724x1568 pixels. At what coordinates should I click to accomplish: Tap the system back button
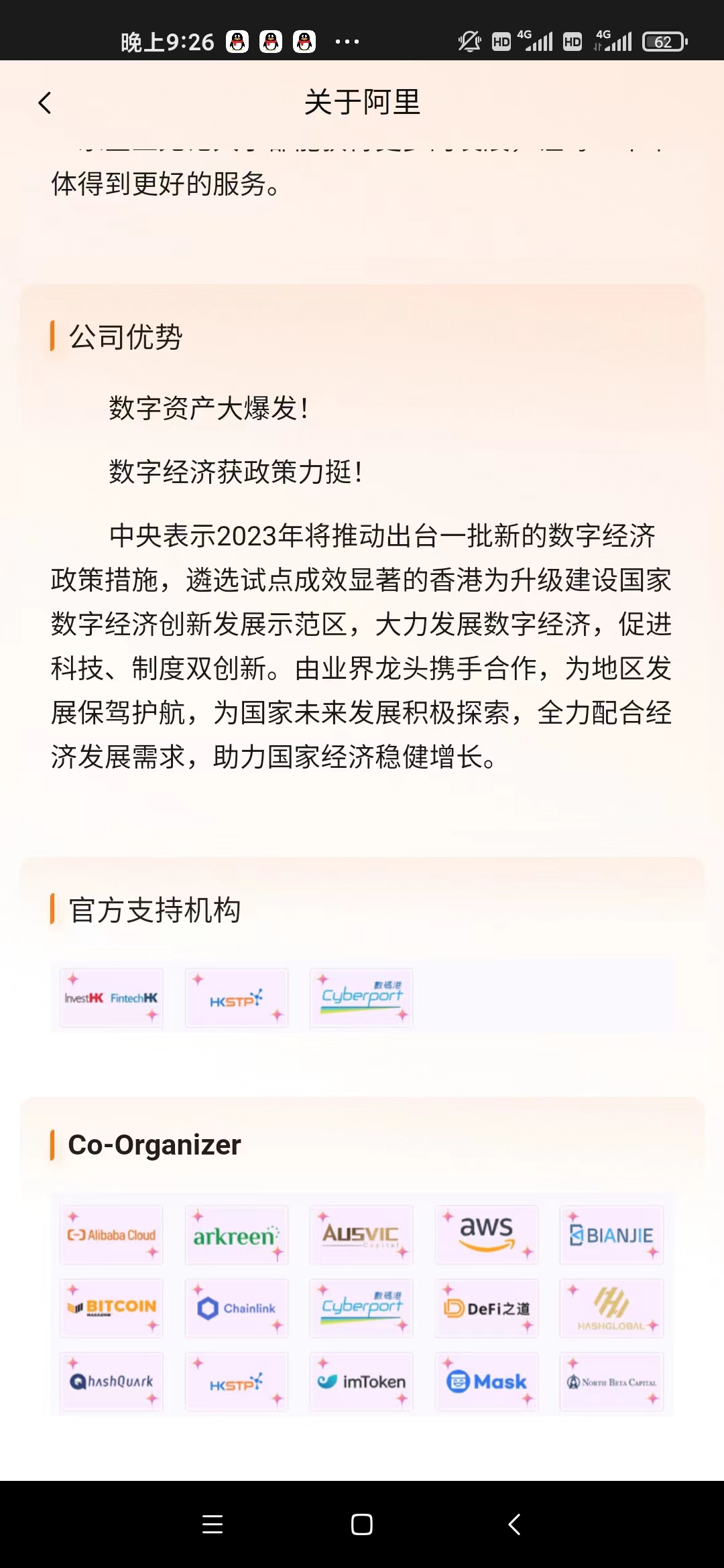(x=514, y=1524)
